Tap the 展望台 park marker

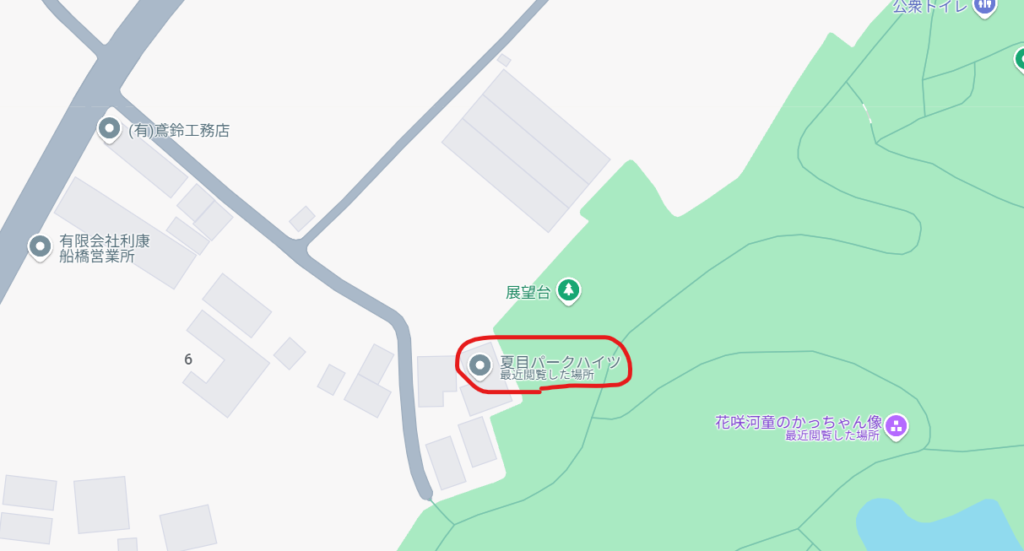coord(569,291)
